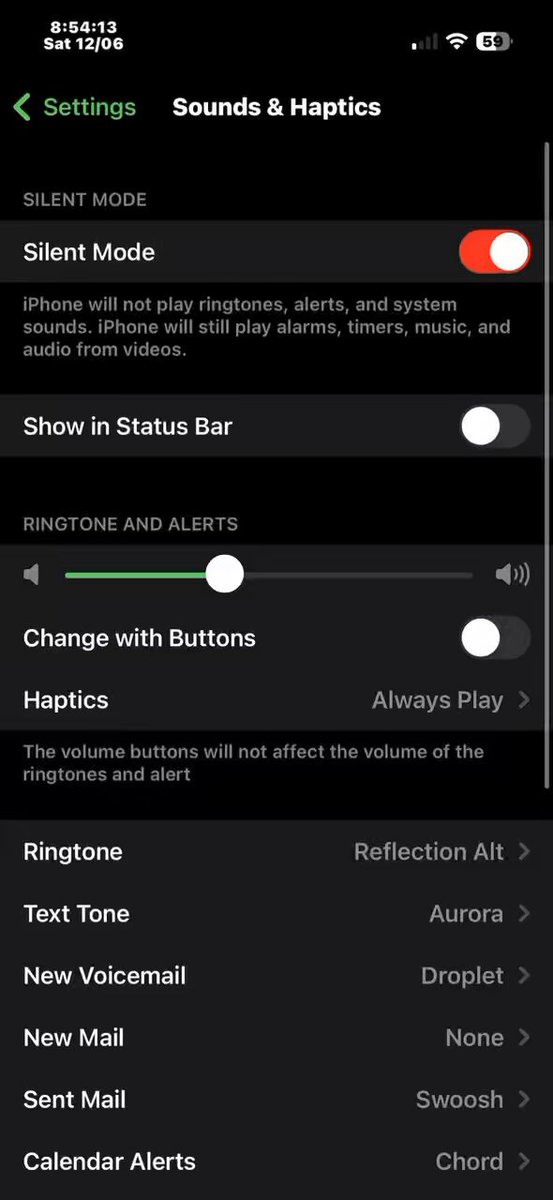Select the New Mail sound row
Image resolution: width=553 pixels, height=1200 pixels.
pos(276,1038)
